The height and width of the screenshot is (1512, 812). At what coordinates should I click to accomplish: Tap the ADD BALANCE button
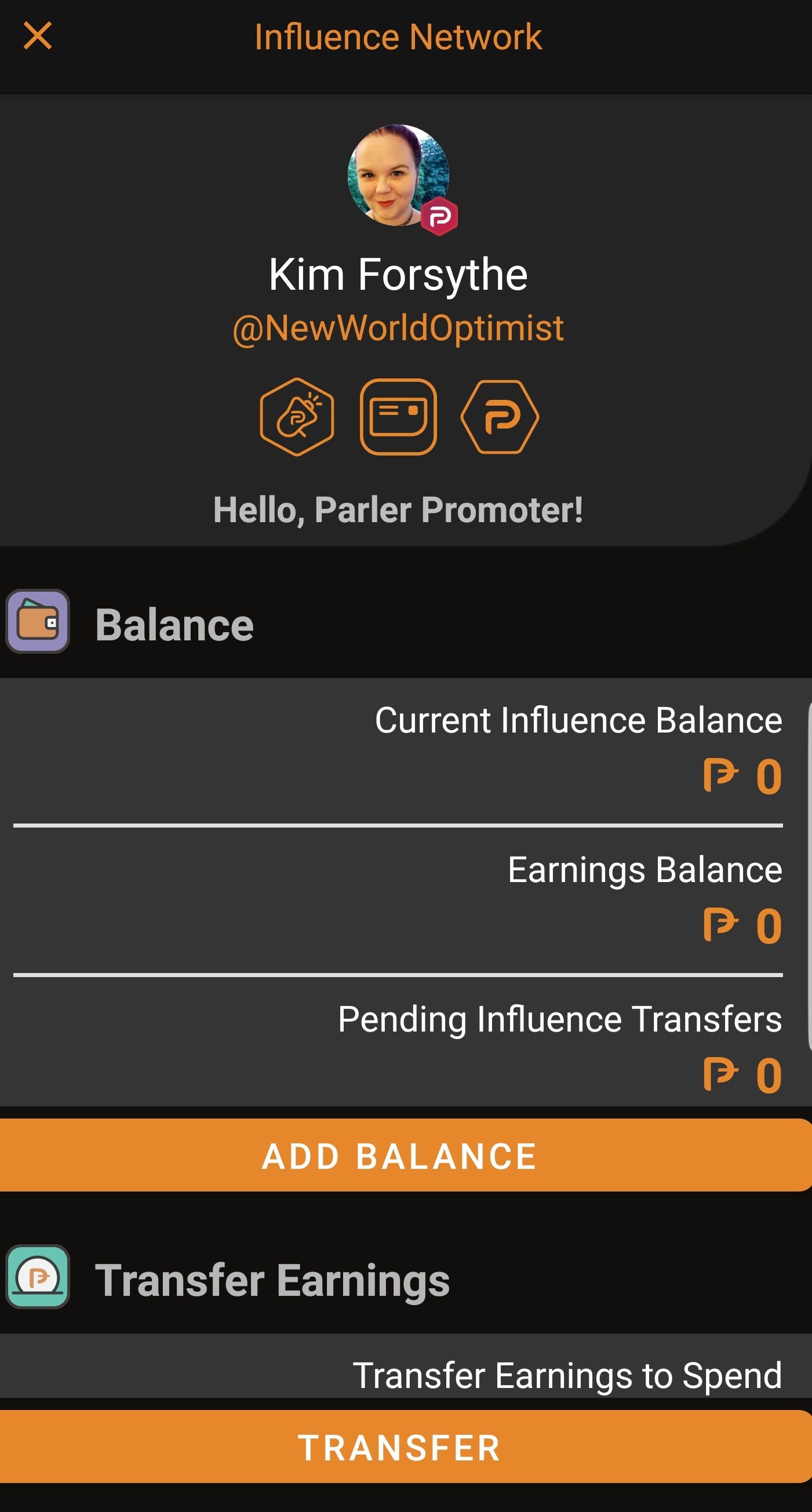pyautogui.click(x=399, y=1156)
